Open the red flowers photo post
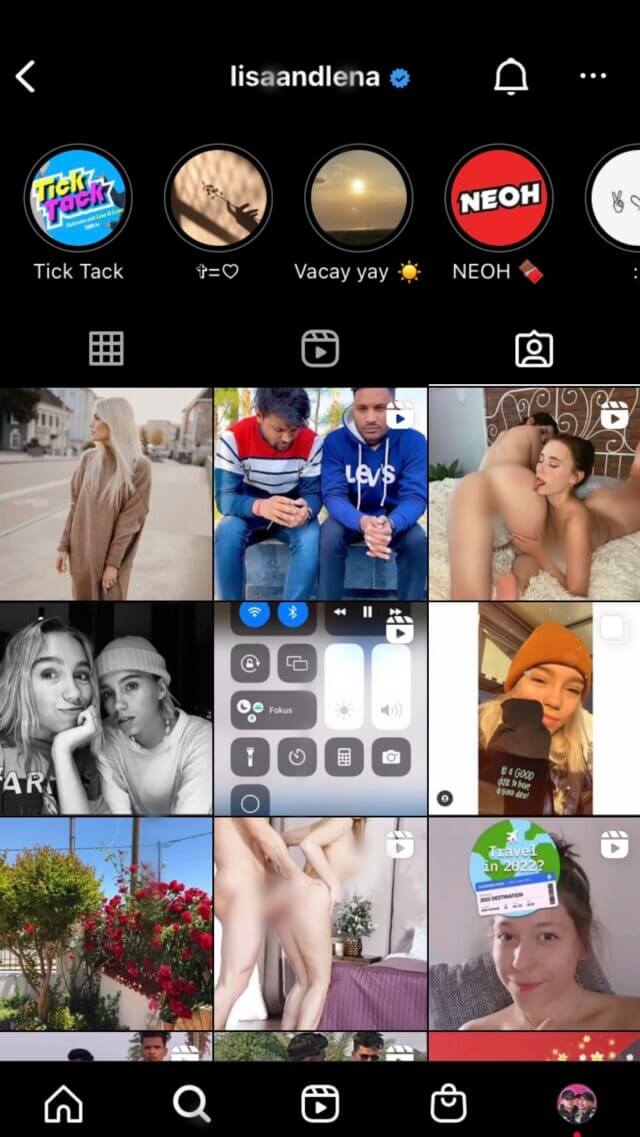Viewport: 640px width, 1137px height. click(x=106, y=923)
